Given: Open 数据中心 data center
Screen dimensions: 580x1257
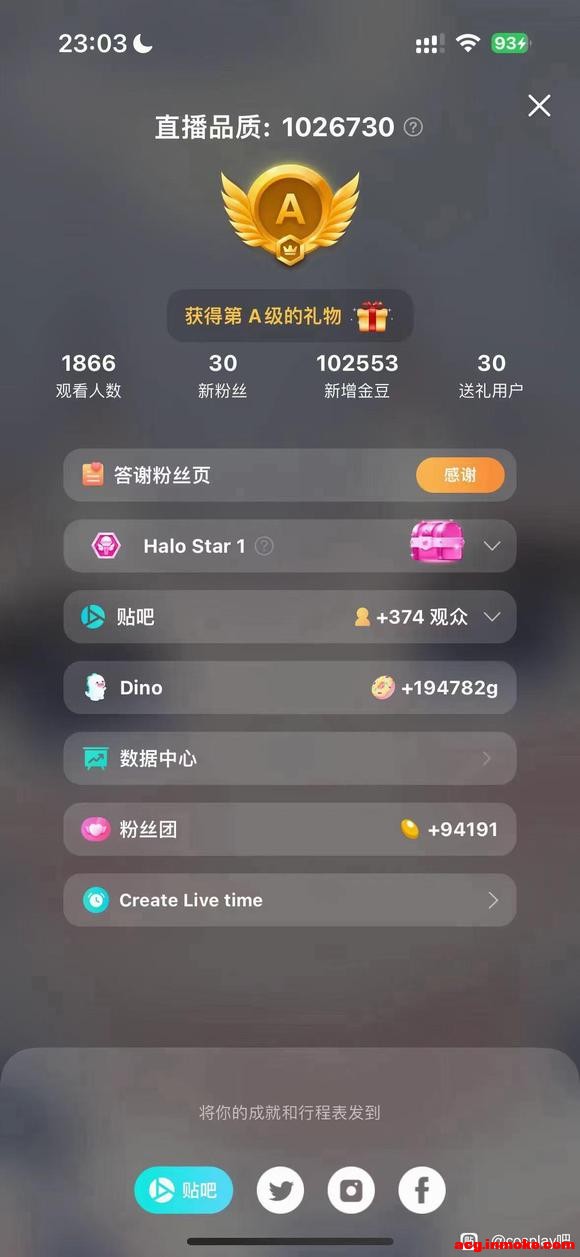Looking at the screenshot, I should click(x=290, y=759).
